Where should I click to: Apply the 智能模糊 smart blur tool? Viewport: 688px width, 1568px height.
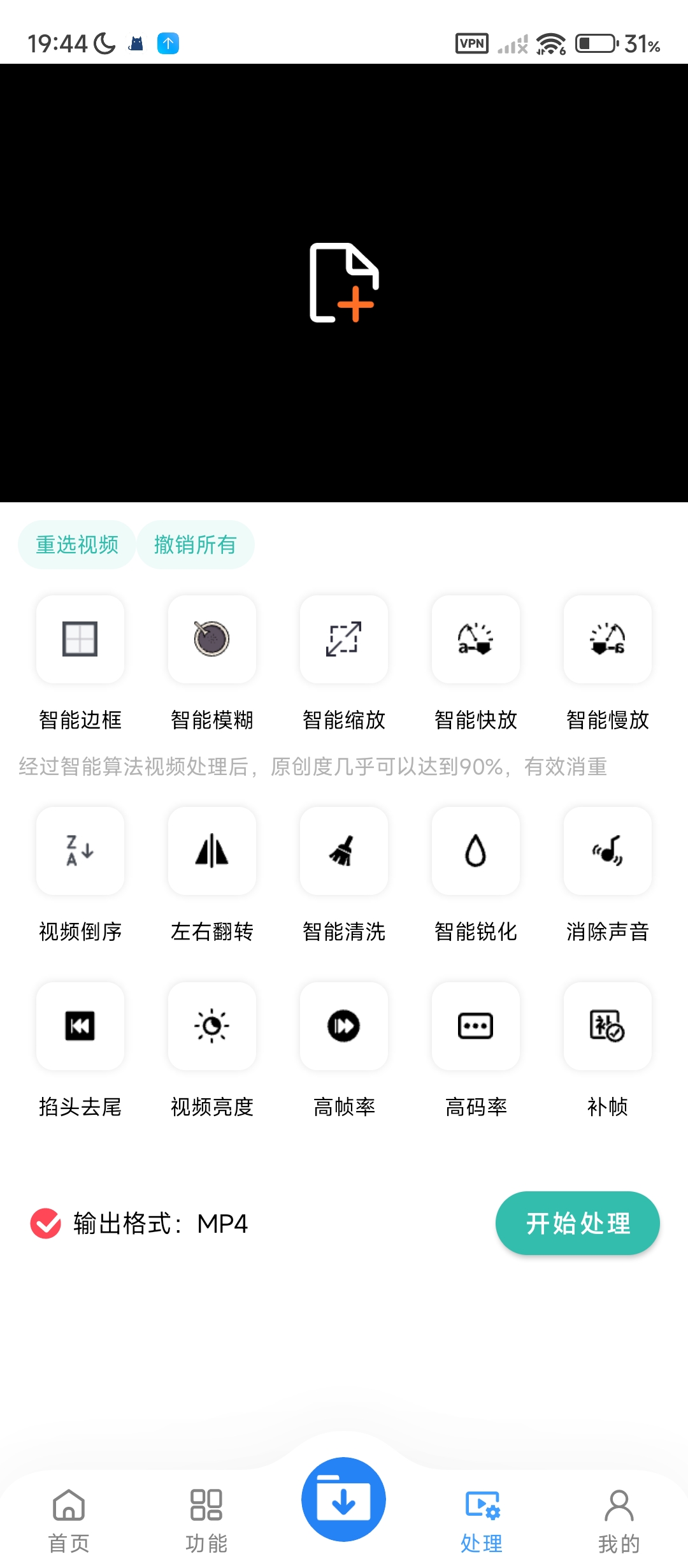point(212,639)
